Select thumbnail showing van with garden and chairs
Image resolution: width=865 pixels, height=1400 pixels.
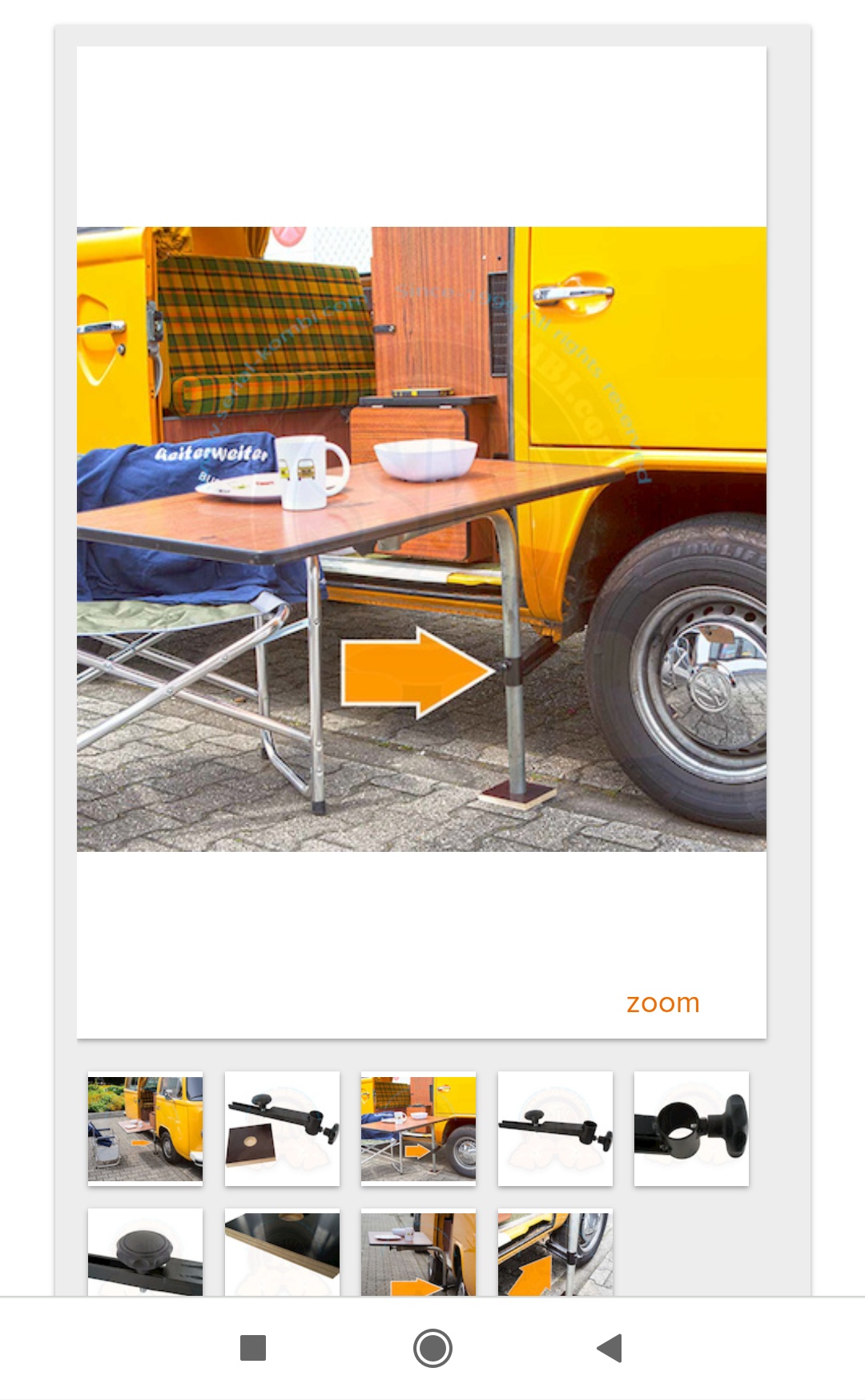[x=145, y=1128]
